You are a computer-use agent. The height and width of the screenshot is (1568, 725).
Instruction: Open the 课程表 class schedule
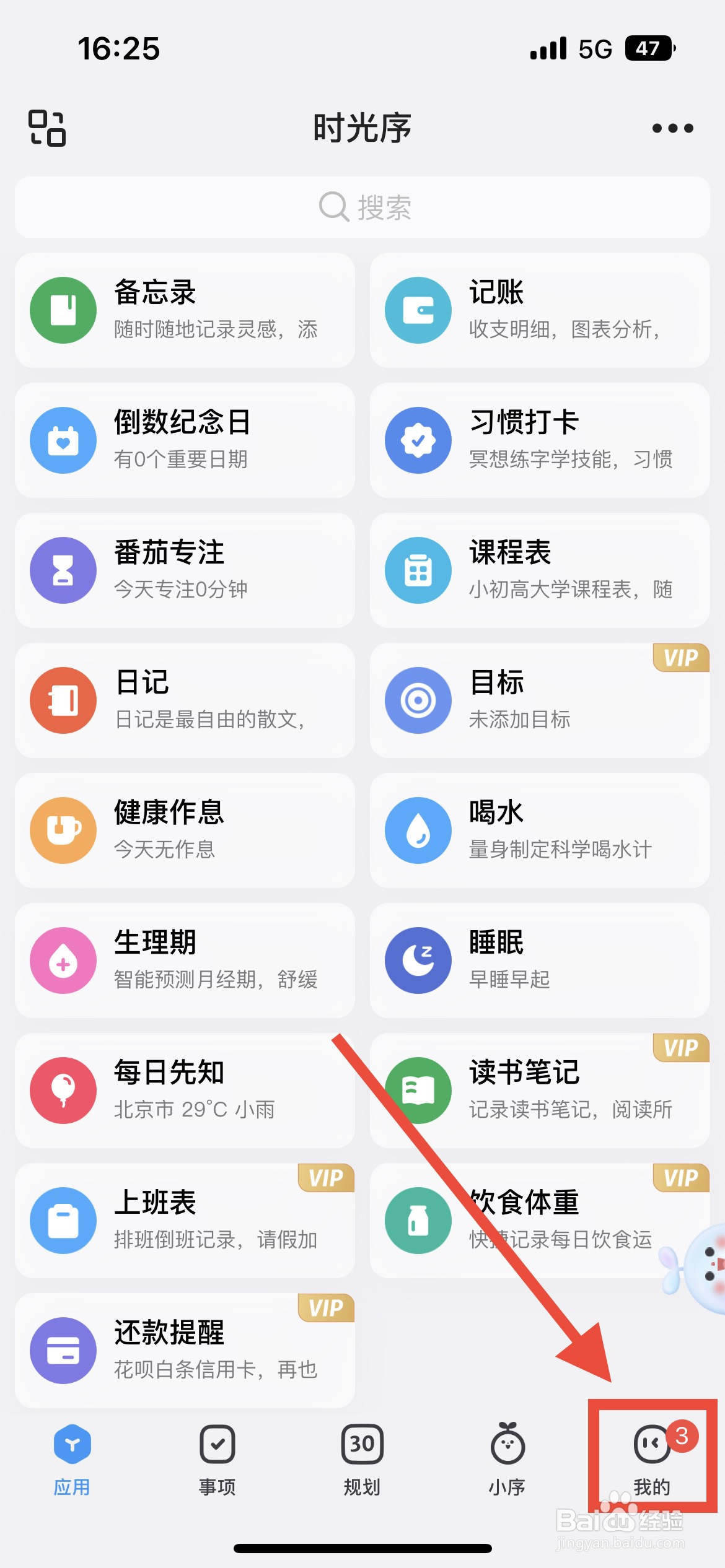pyautogui.click(x=539, y=570)
